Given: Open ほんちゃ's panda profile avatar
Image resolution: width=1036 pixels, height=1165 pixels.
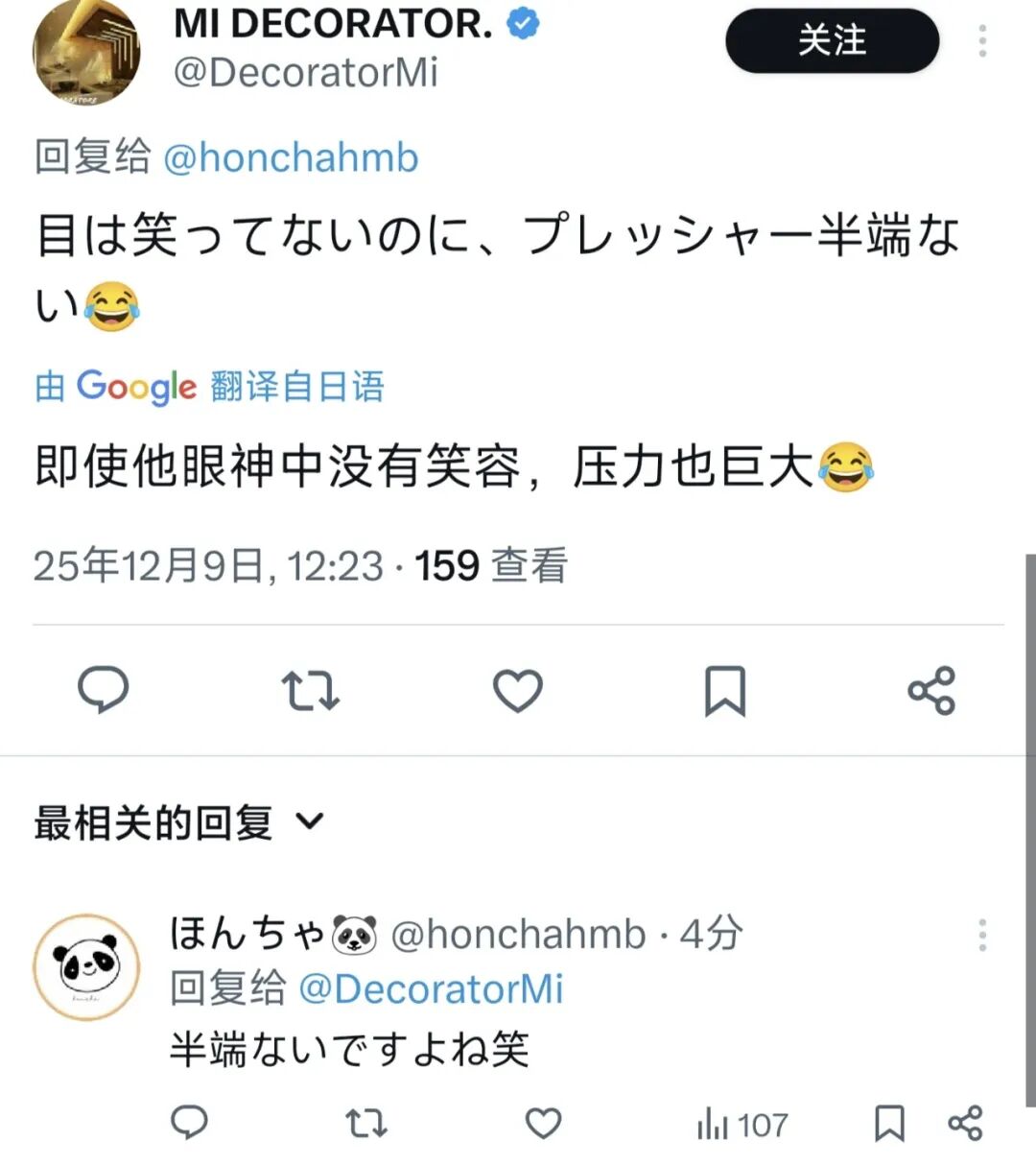Looking at the screenshot, I should click(86, 966).
